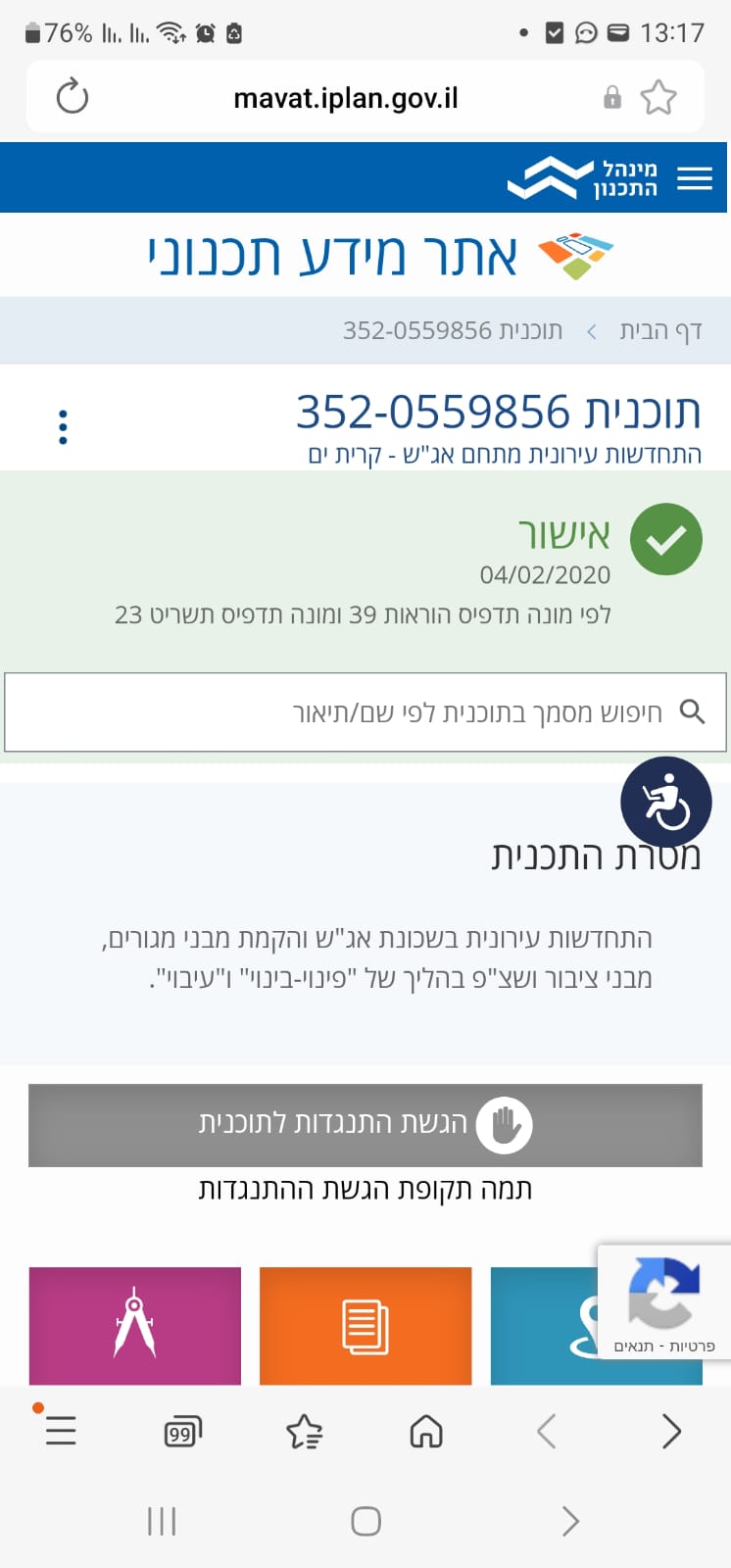Open the browser menu at bottom
This screenshot has width=731, height=1568.
(61, 1432)
